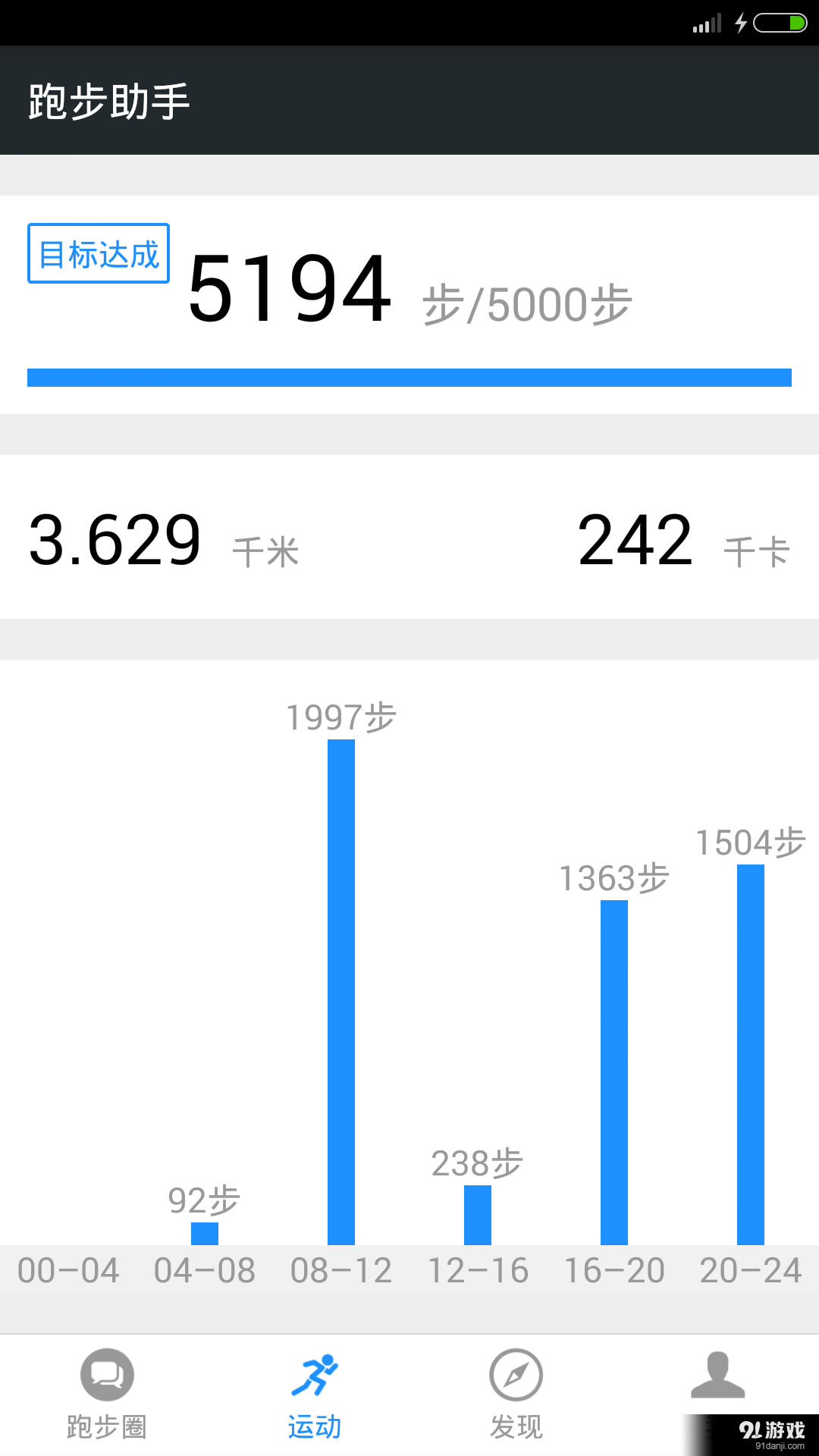Image resolution: width=819 pixels, height=1456 pixels.
Task: Tap the profile person icon
Action: pos(719,1374)
